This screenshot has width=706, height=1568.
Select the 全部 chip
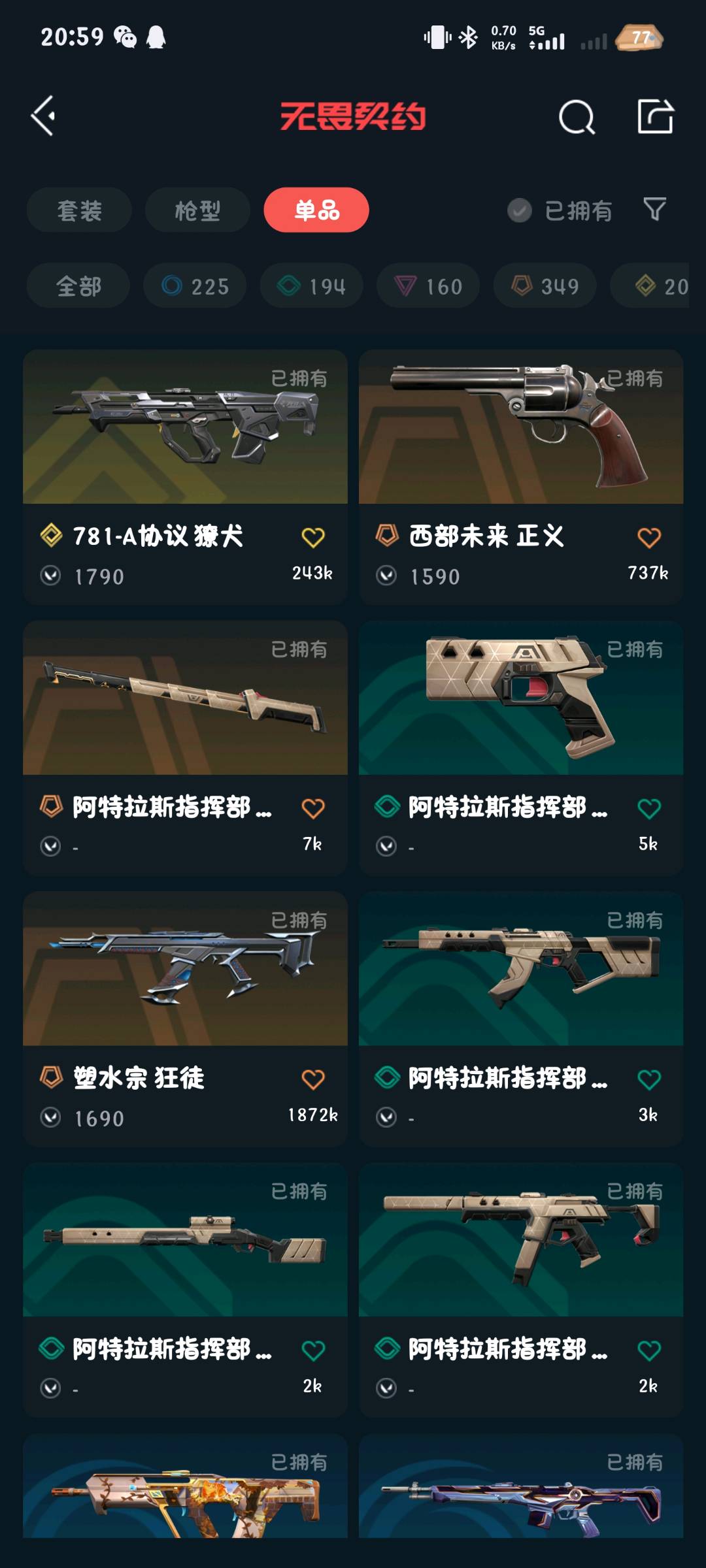(78, 286)
